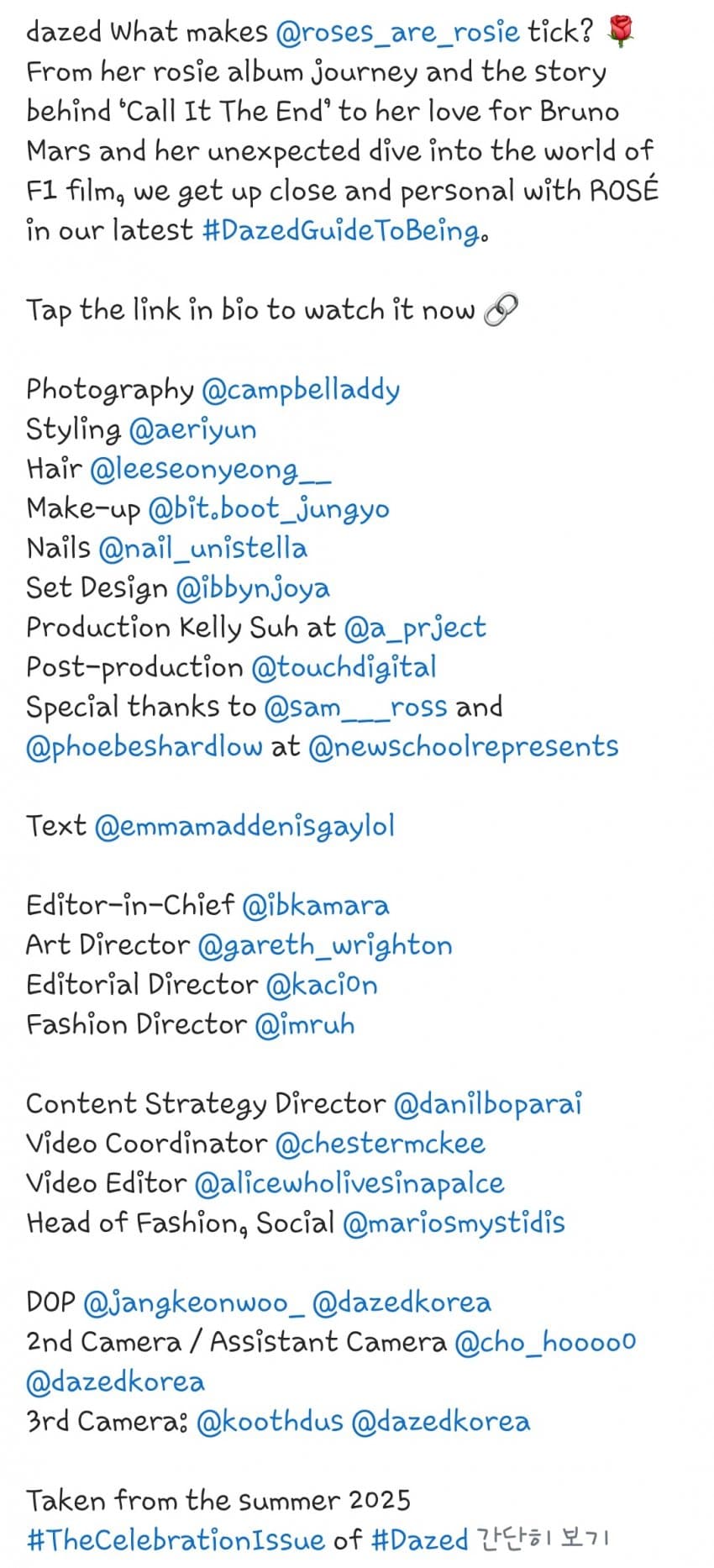Screen dimensions: 714x1568
Task: View Editor-in-Chief @ibkamara's profile
Action: tap(315, 906)
